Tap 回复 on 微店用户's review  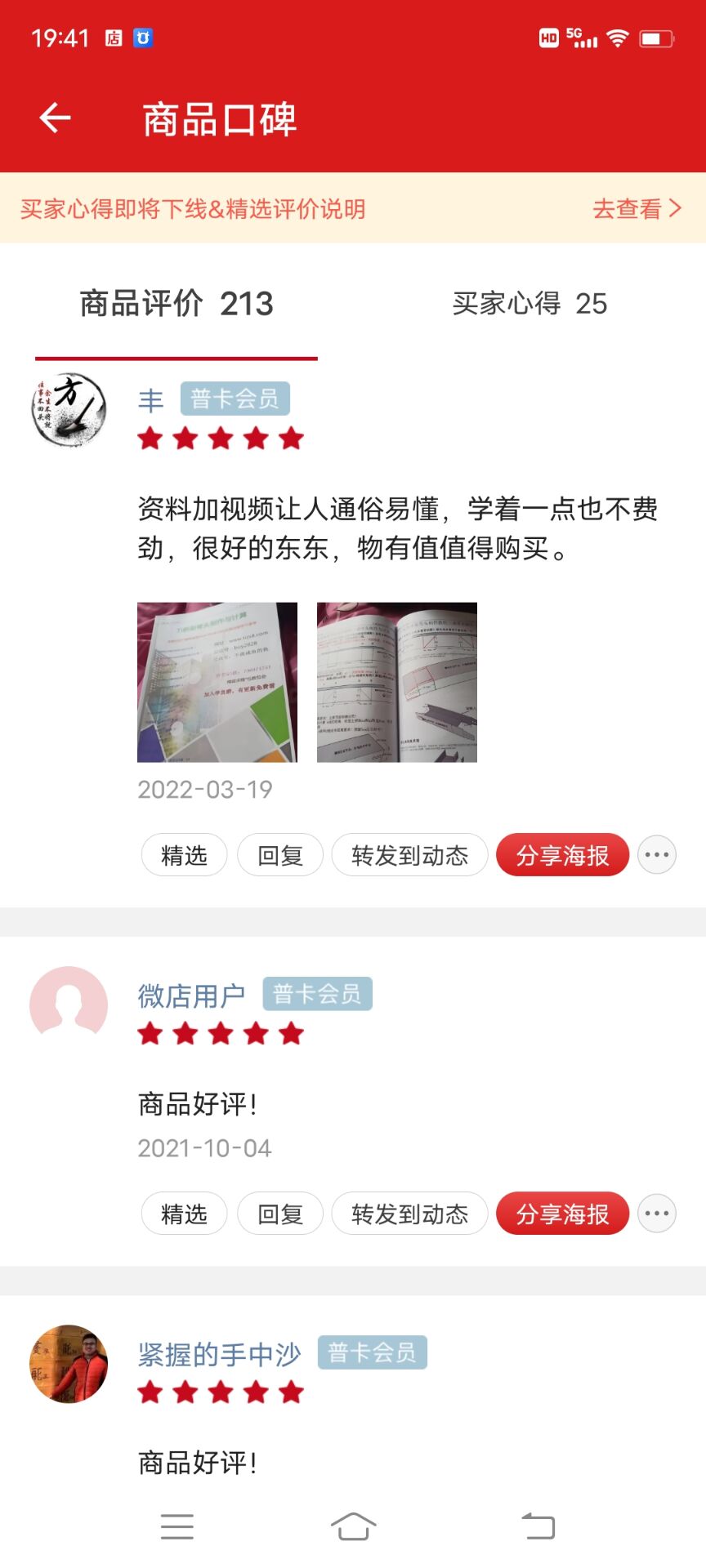tap(280, 1214)
